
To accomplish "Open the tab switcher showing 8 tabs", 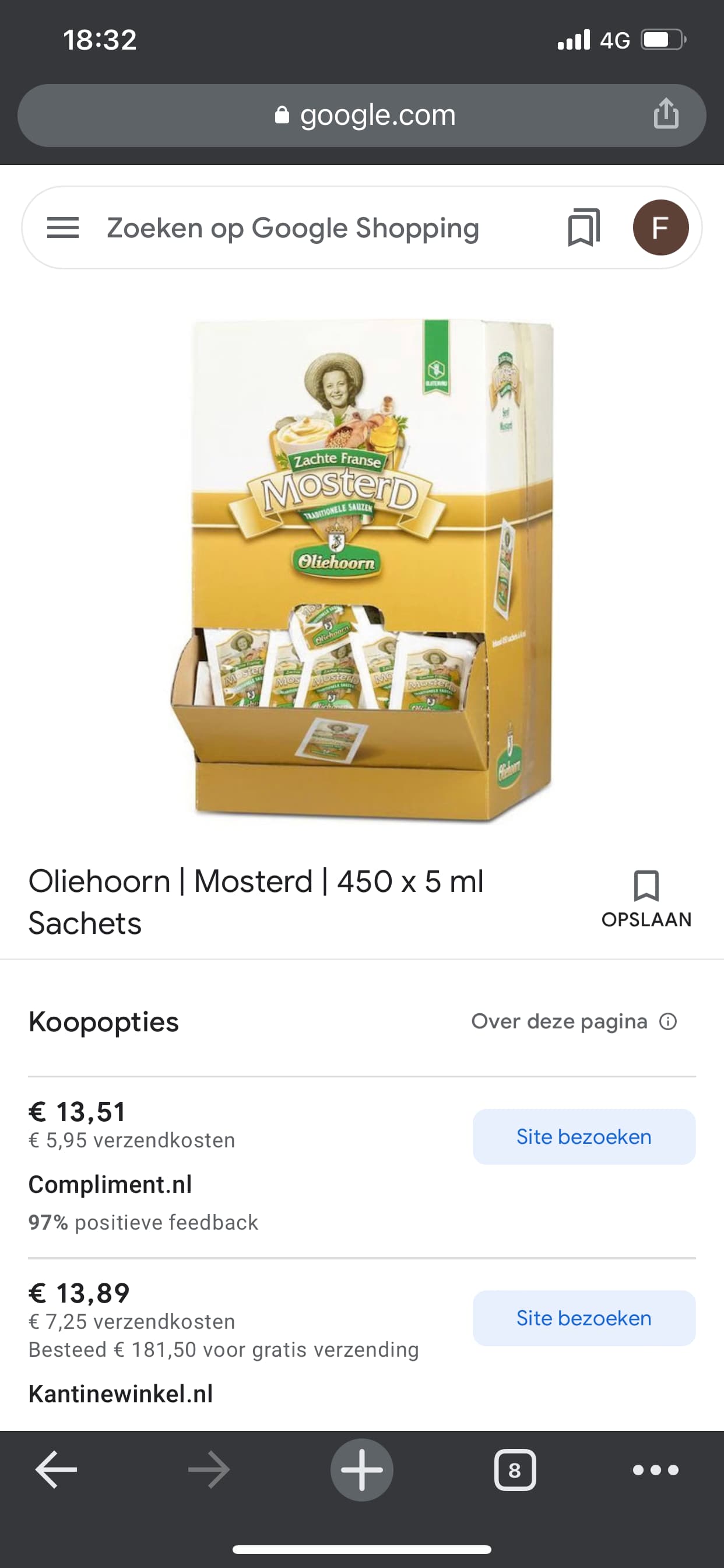I will (x=515, y=1470).
